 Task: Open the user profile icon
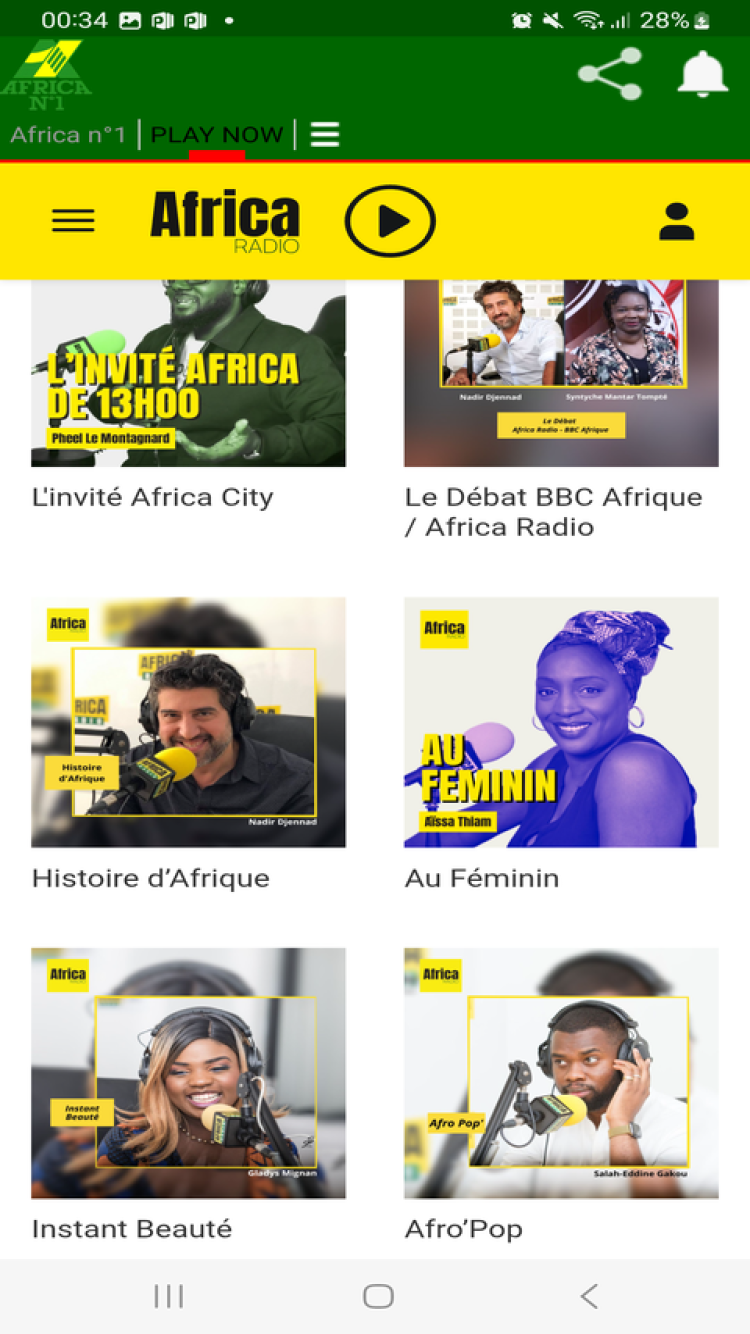(677, 221)
